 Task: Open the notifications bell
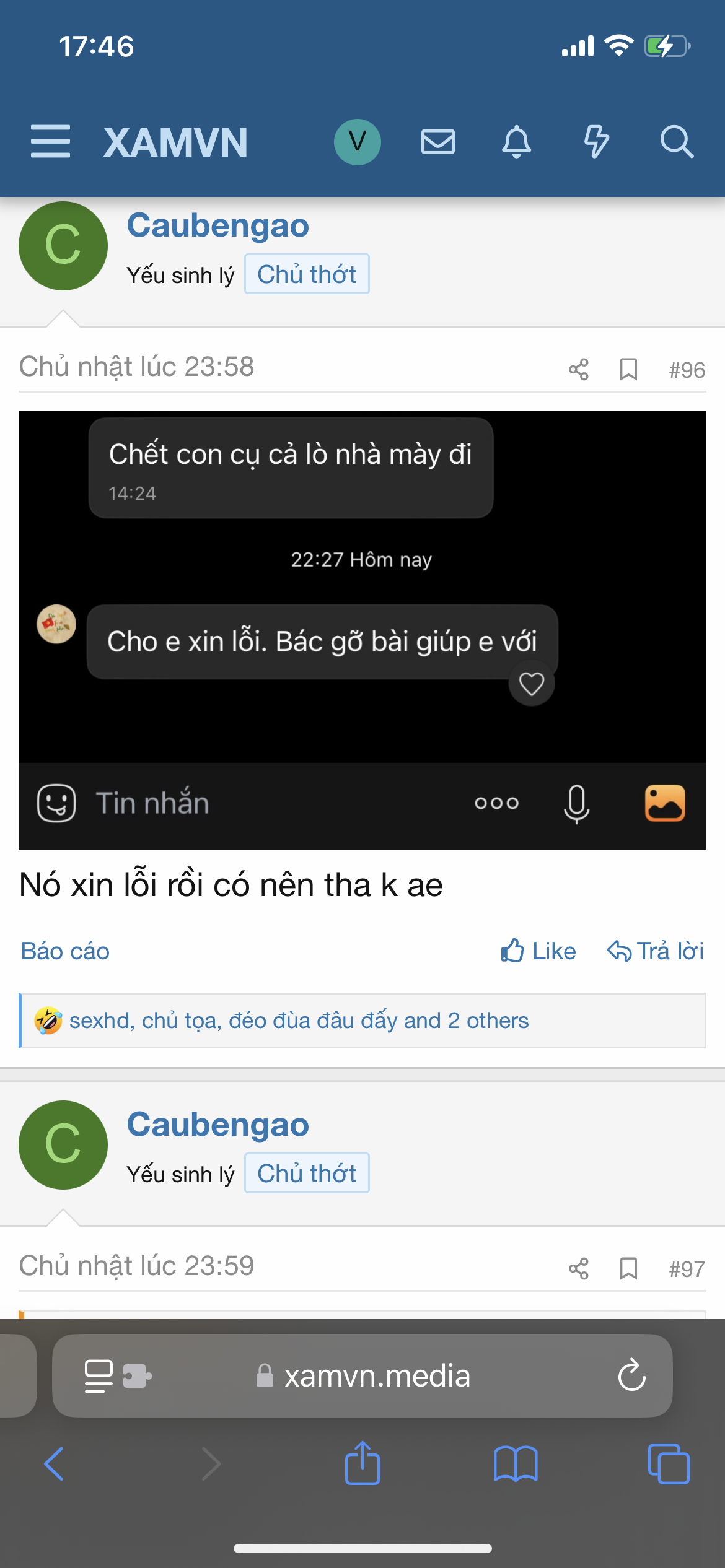point(516,142)
